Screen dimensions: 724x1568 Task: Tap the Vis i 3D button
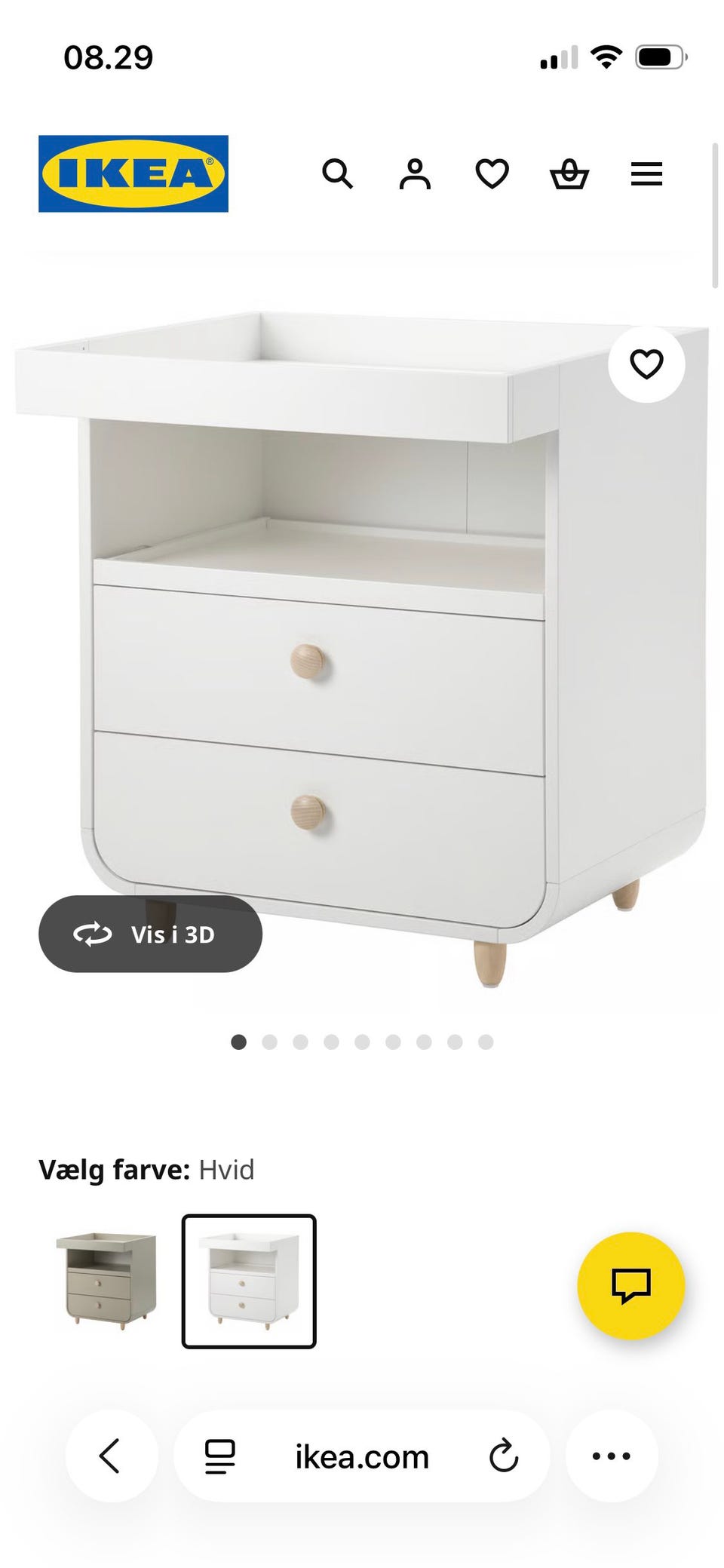click(150, 934)
